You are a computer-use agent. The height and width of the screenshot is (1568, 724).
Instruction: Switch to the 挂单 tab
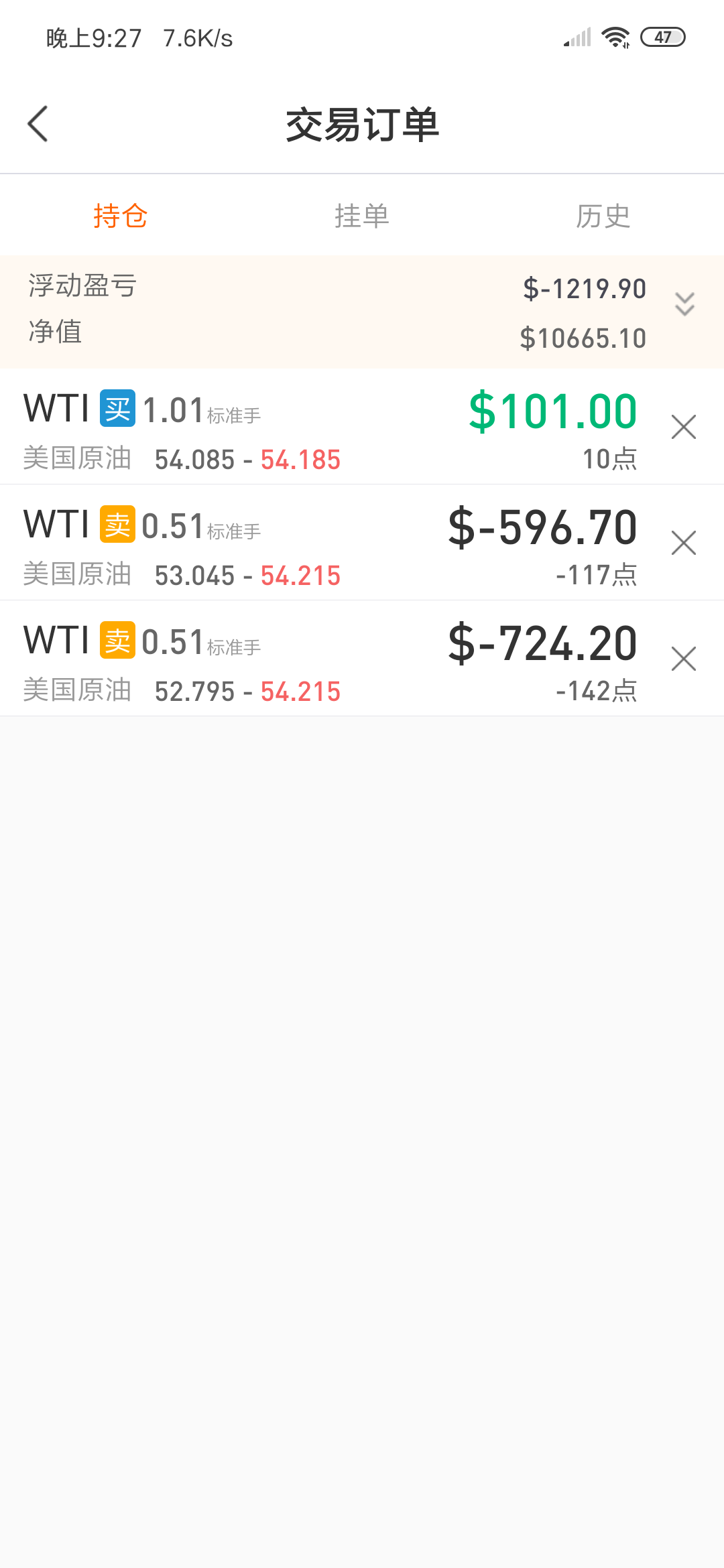pyautogui.click(x=361, y=216)
